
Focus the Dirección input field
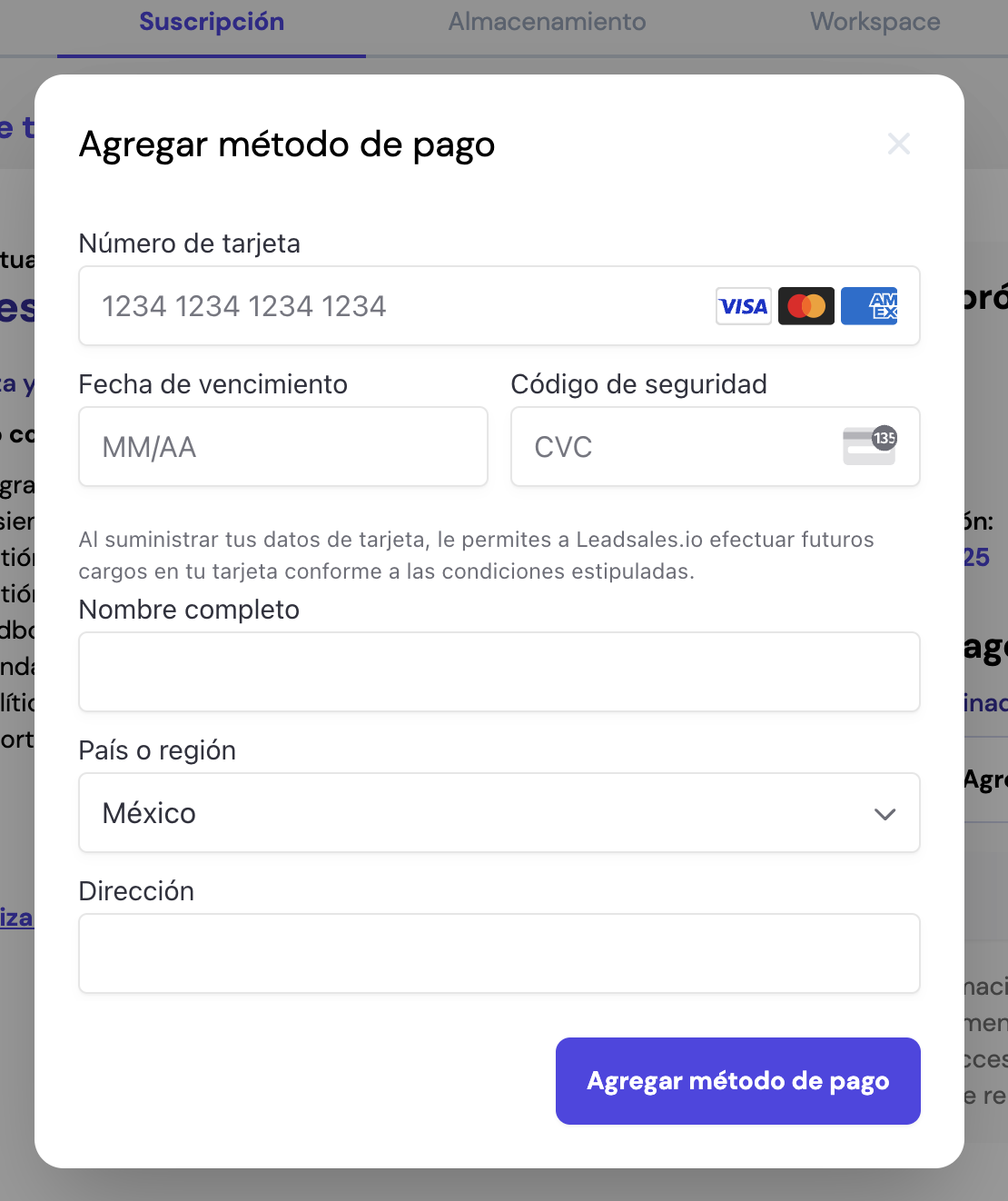tap(499, 954)
